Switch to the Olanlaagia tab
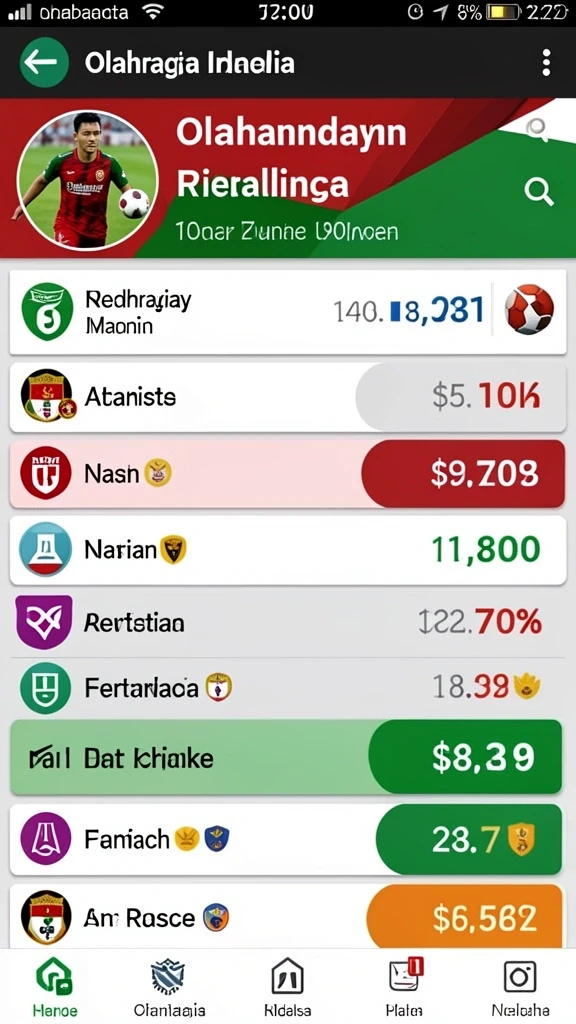This screenshot has width=576, height=1024. pyautogui.click(x=169, y=987)
